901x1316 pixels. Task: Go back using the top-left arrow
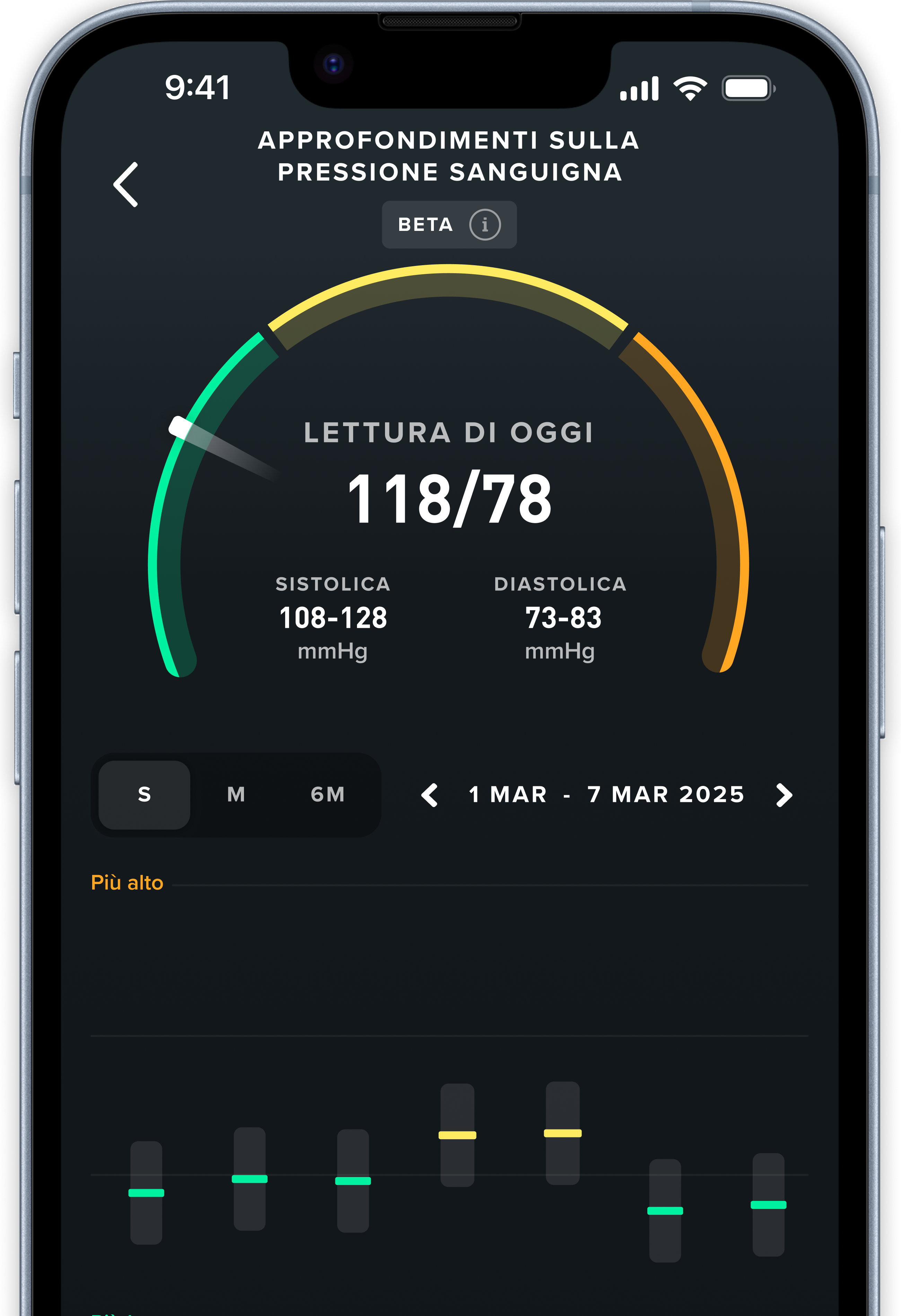point(126,184)
